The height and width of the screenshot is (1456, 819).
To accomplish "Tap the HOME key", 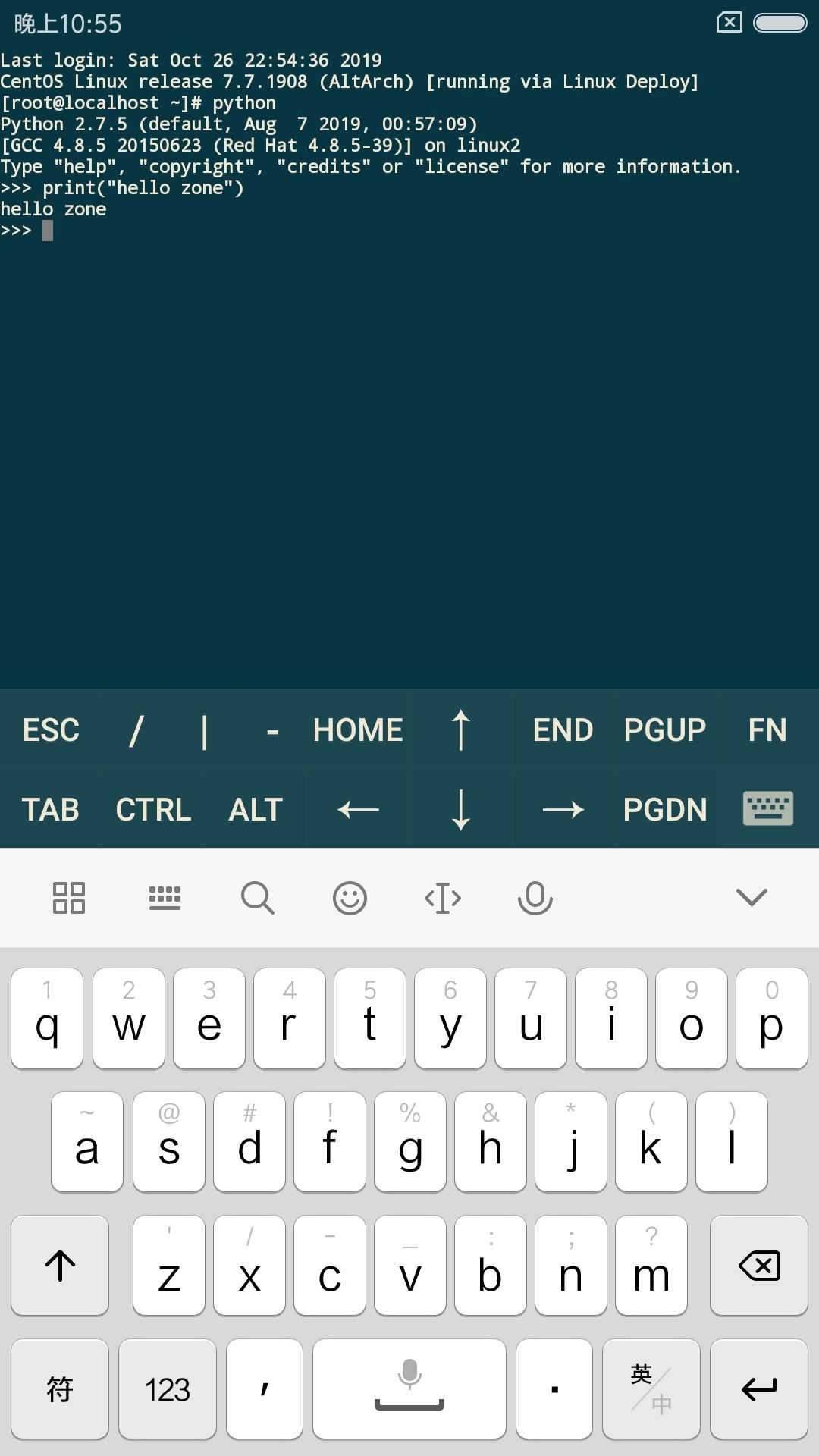I will (358, 730).
